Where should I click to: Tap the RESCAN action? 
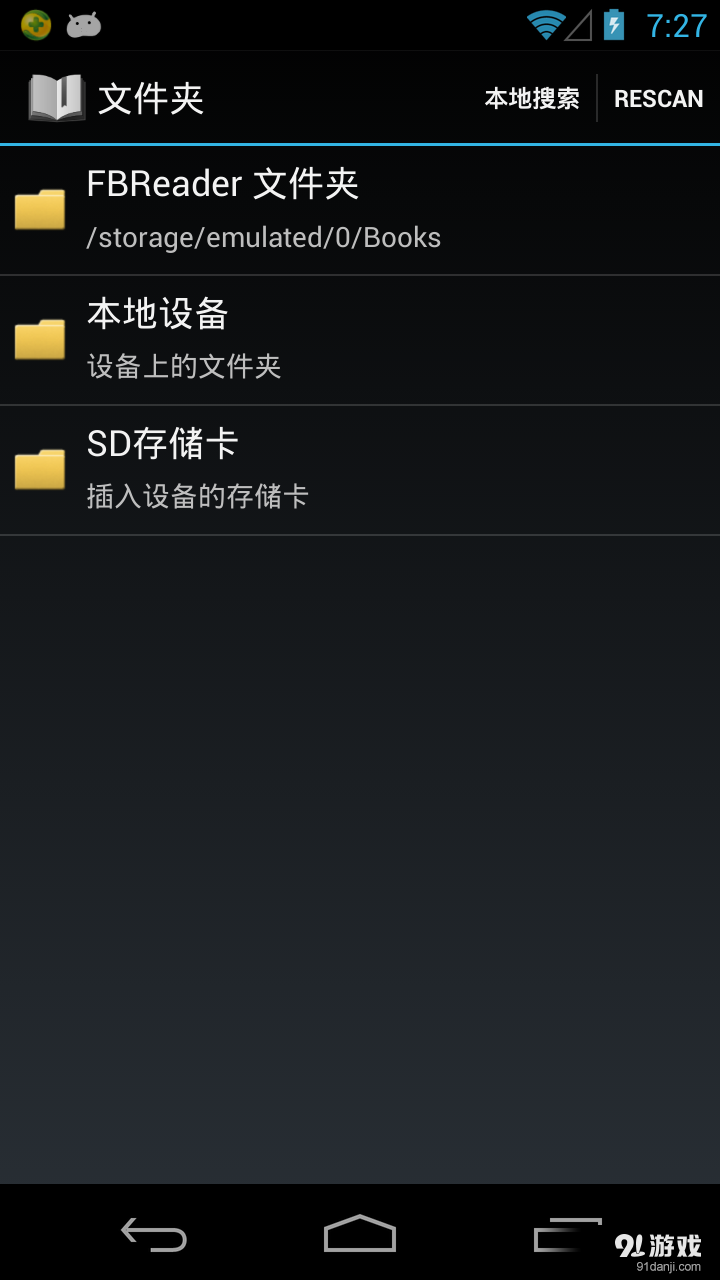(x=658, y=98)
